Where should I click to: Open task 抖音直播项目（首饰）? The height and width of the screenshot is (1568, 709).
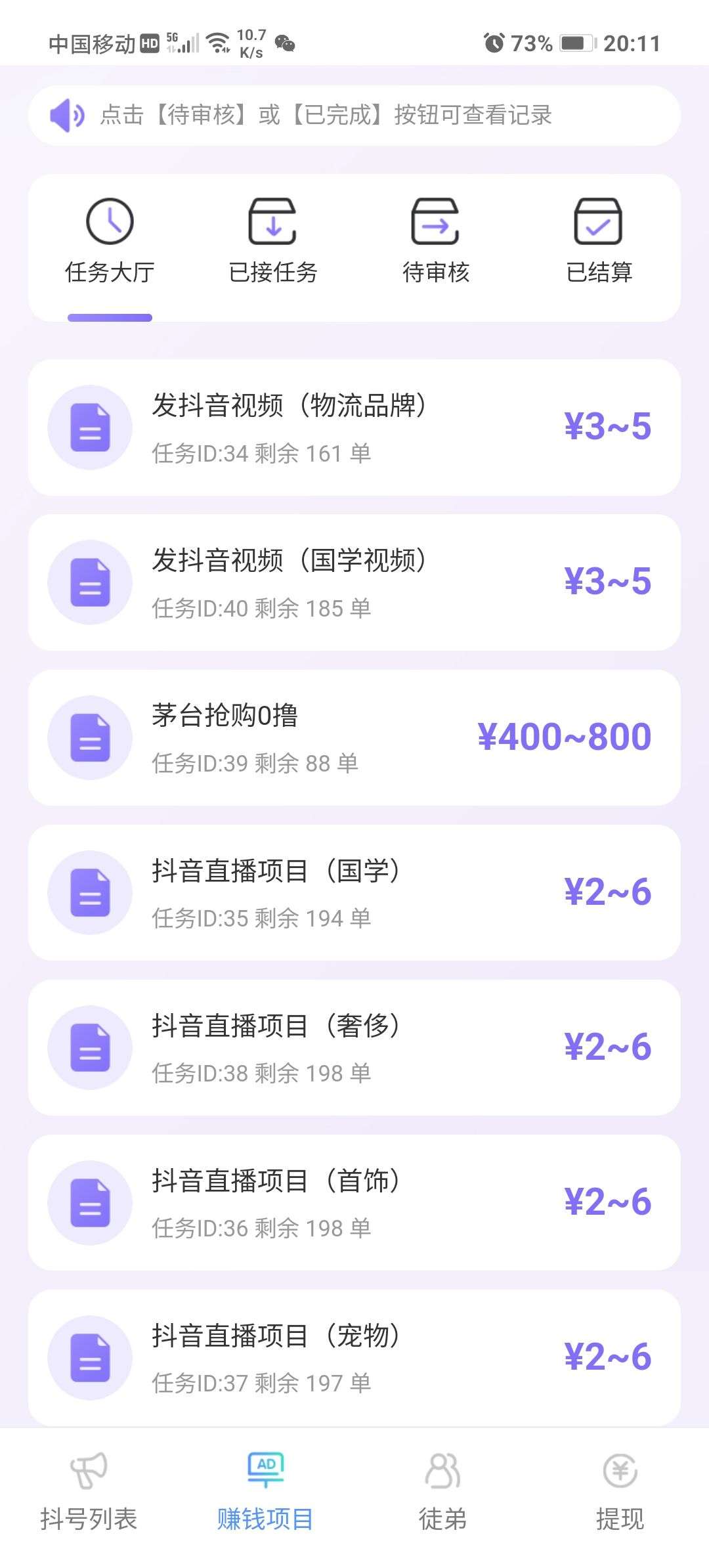(x=354, y=1202)
